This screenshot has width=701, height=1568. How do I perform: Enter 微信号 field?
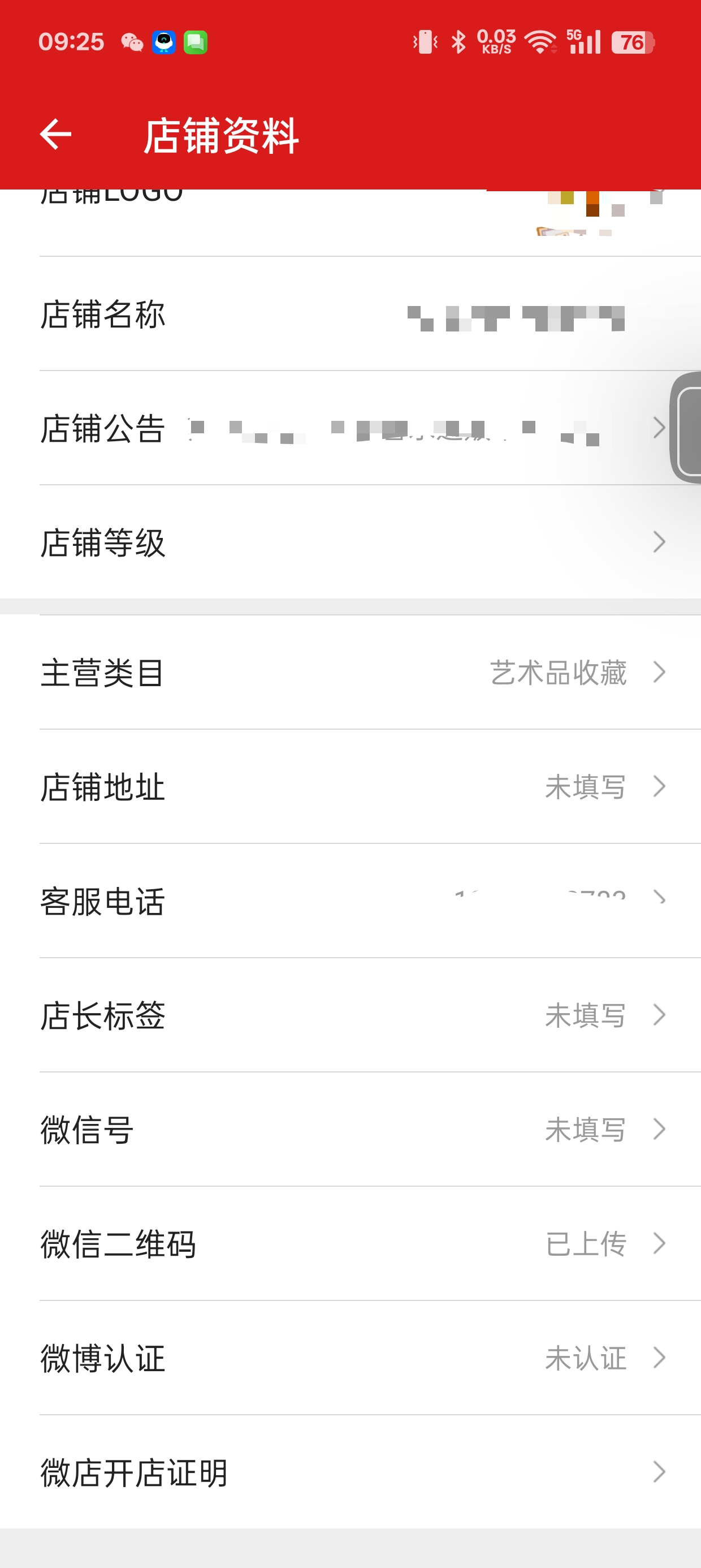pyautogui.click(x=350, y=1130)
